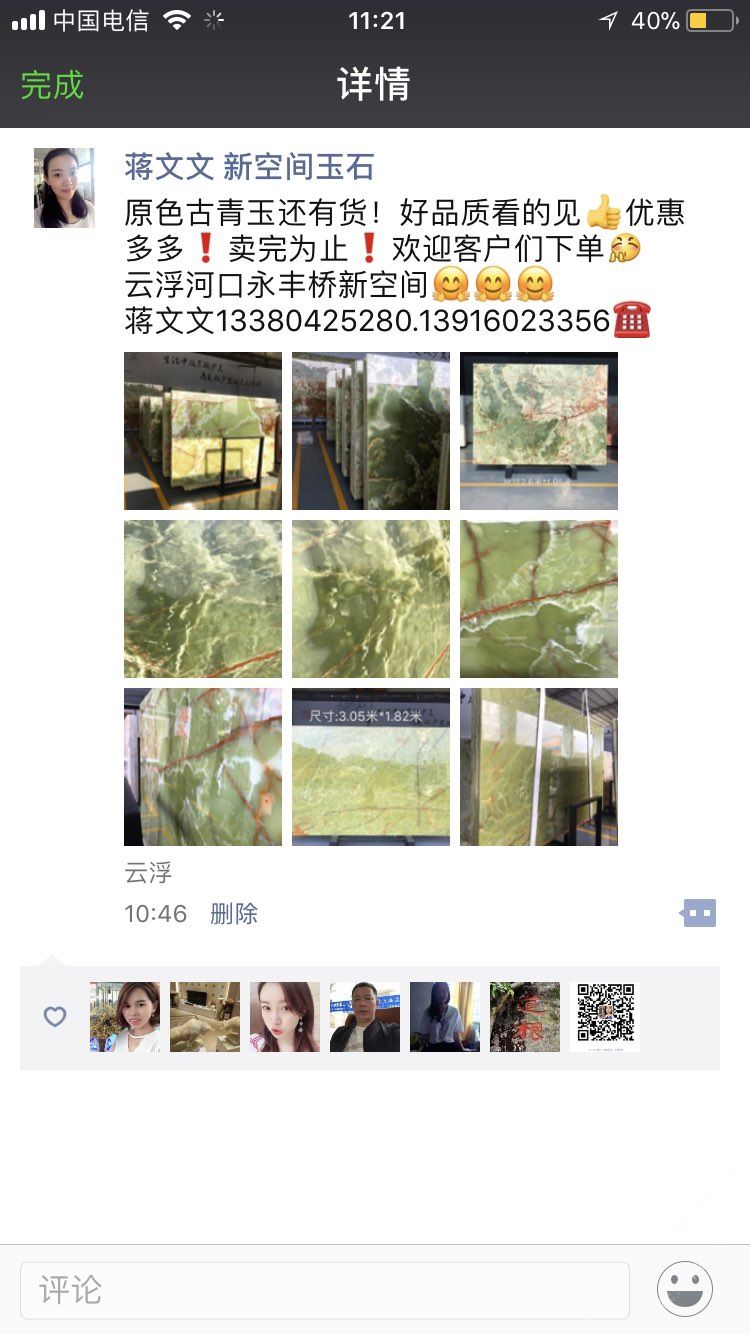The image size is (750, 1334).
Task: Open 蒋文文 新空间玉石 profile name link
Action: pyautogui.click(x=249, y=167)
